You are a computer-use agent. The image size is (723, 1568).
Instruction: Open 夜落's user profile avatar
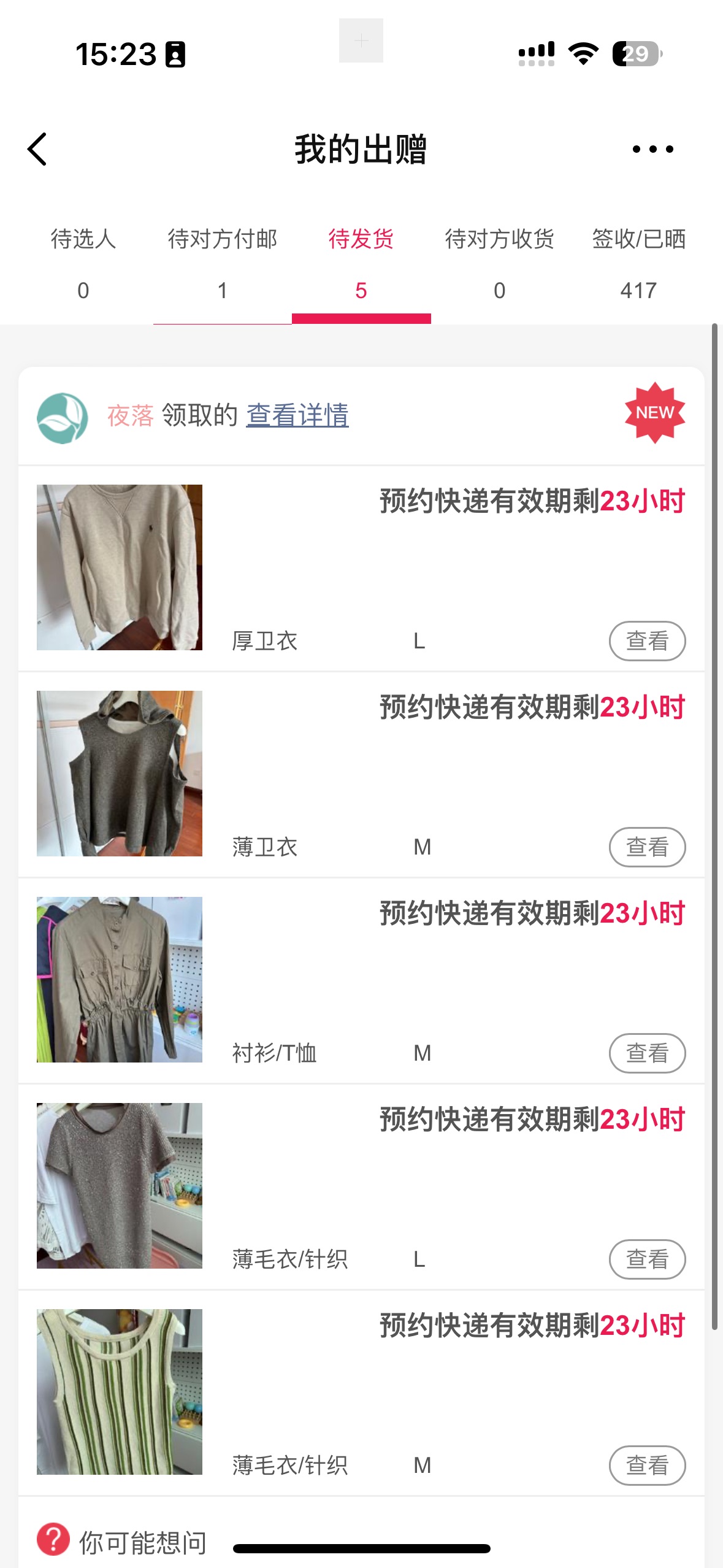pyautogui.click(x=63, y=418)
